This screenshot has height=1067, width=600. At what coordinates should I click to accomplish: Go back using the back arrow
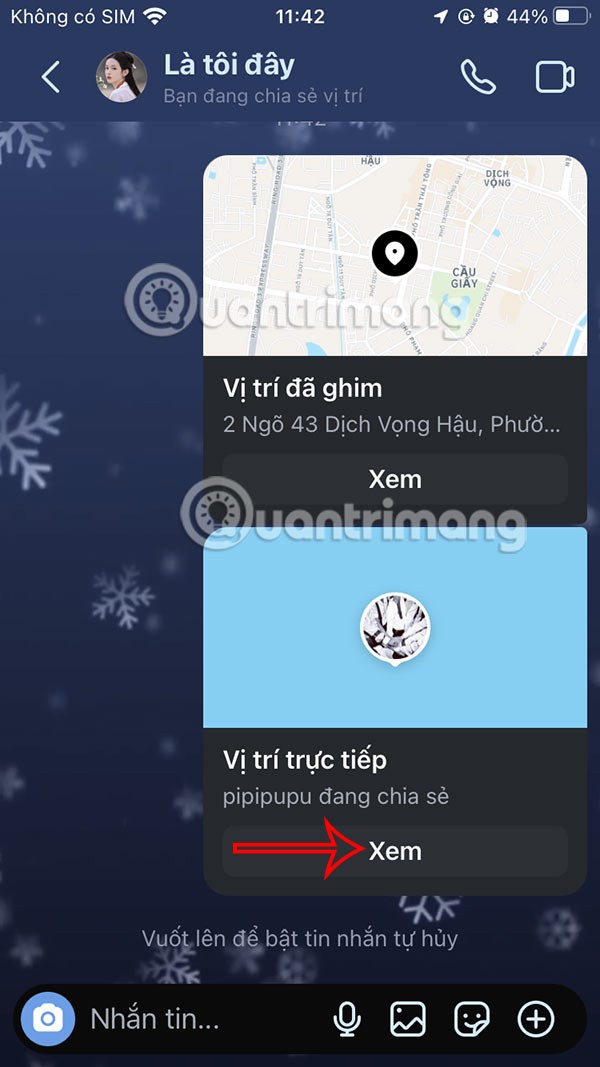(x=50, y=77)
